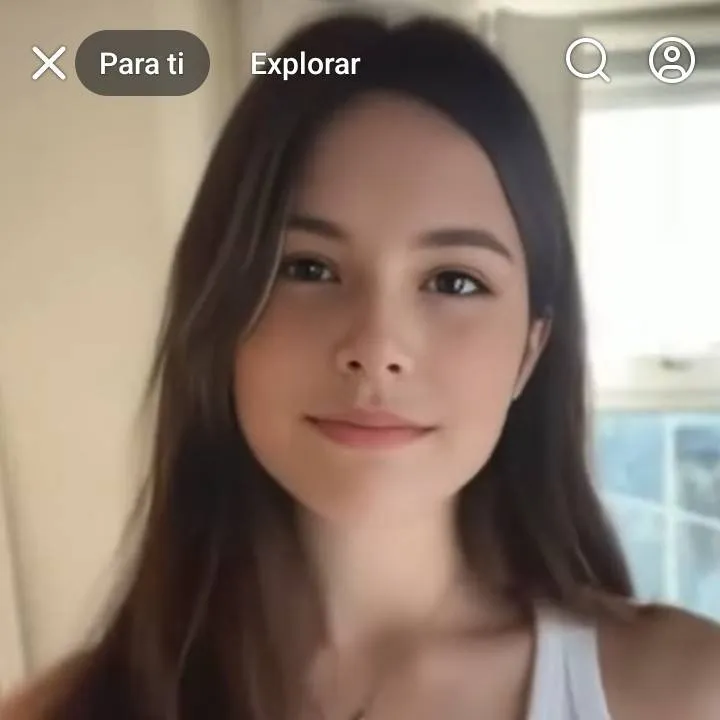
Task: Close the video feed with the X
Action: click(x=48, y=63)
